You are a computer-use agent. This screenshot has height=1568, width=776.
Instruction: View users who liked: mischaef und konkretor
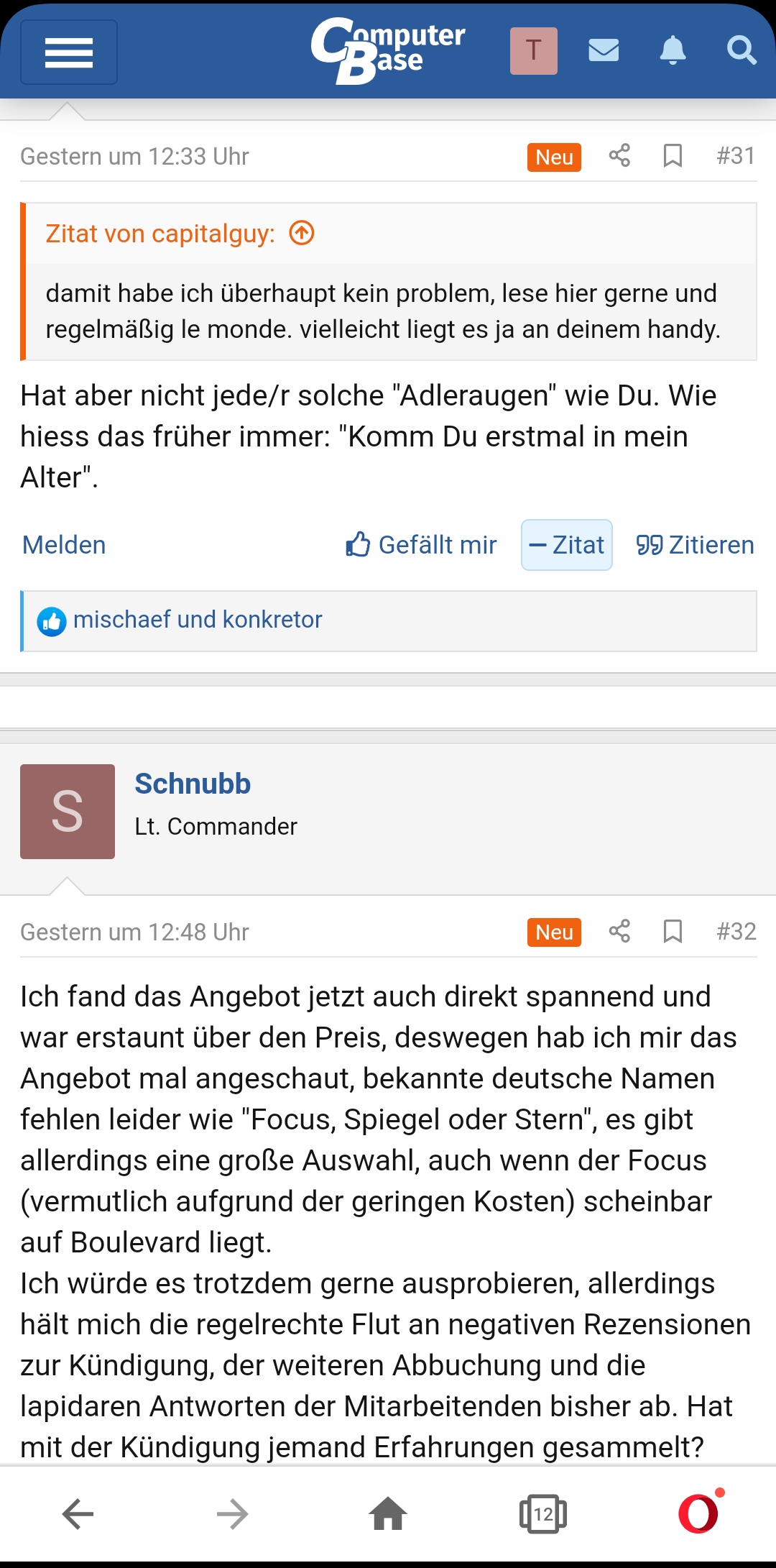click(x=198, y=620)
